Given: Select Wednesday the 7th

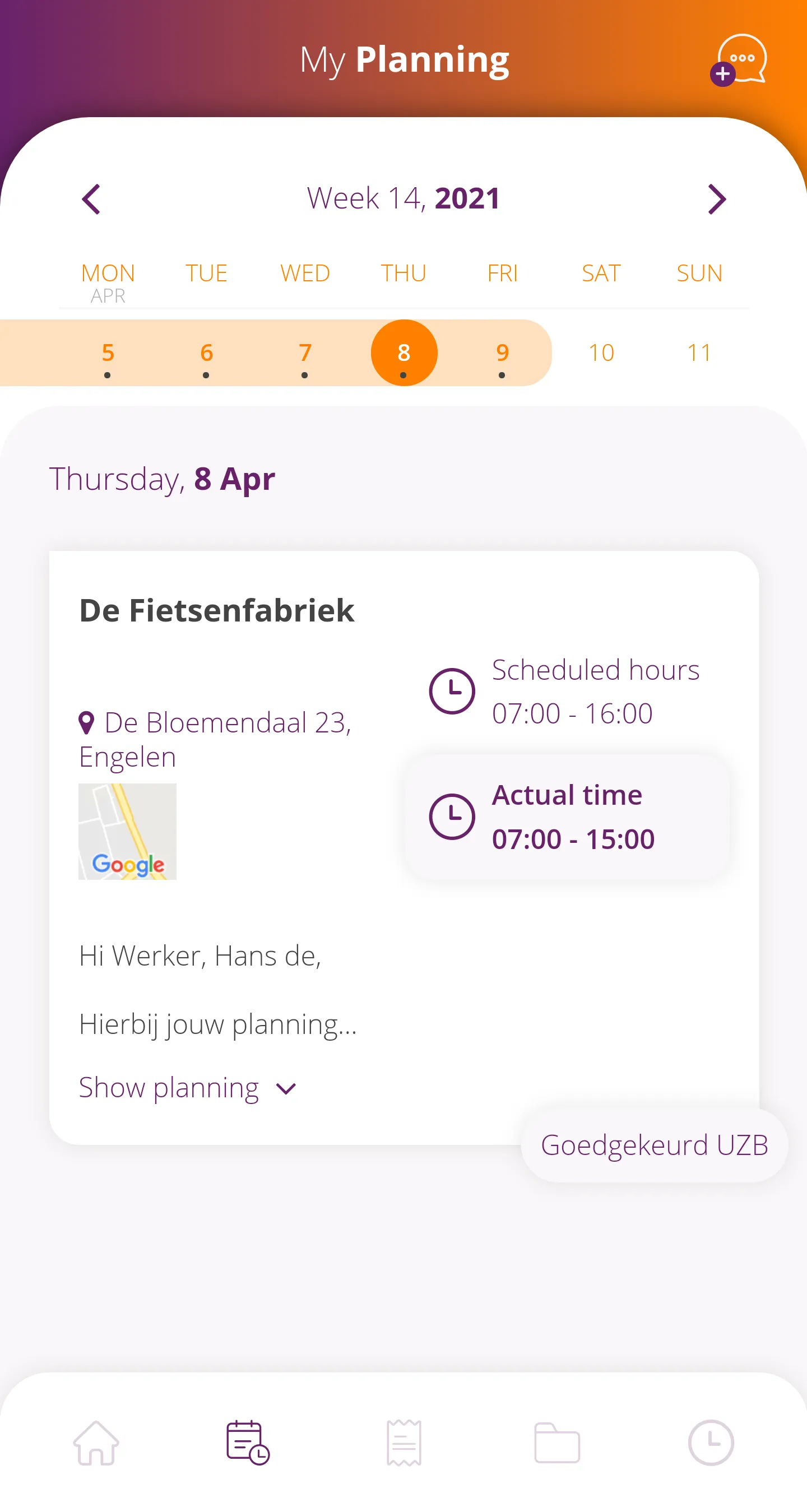Looking at the screenshot, I should (x=305, y=353).
